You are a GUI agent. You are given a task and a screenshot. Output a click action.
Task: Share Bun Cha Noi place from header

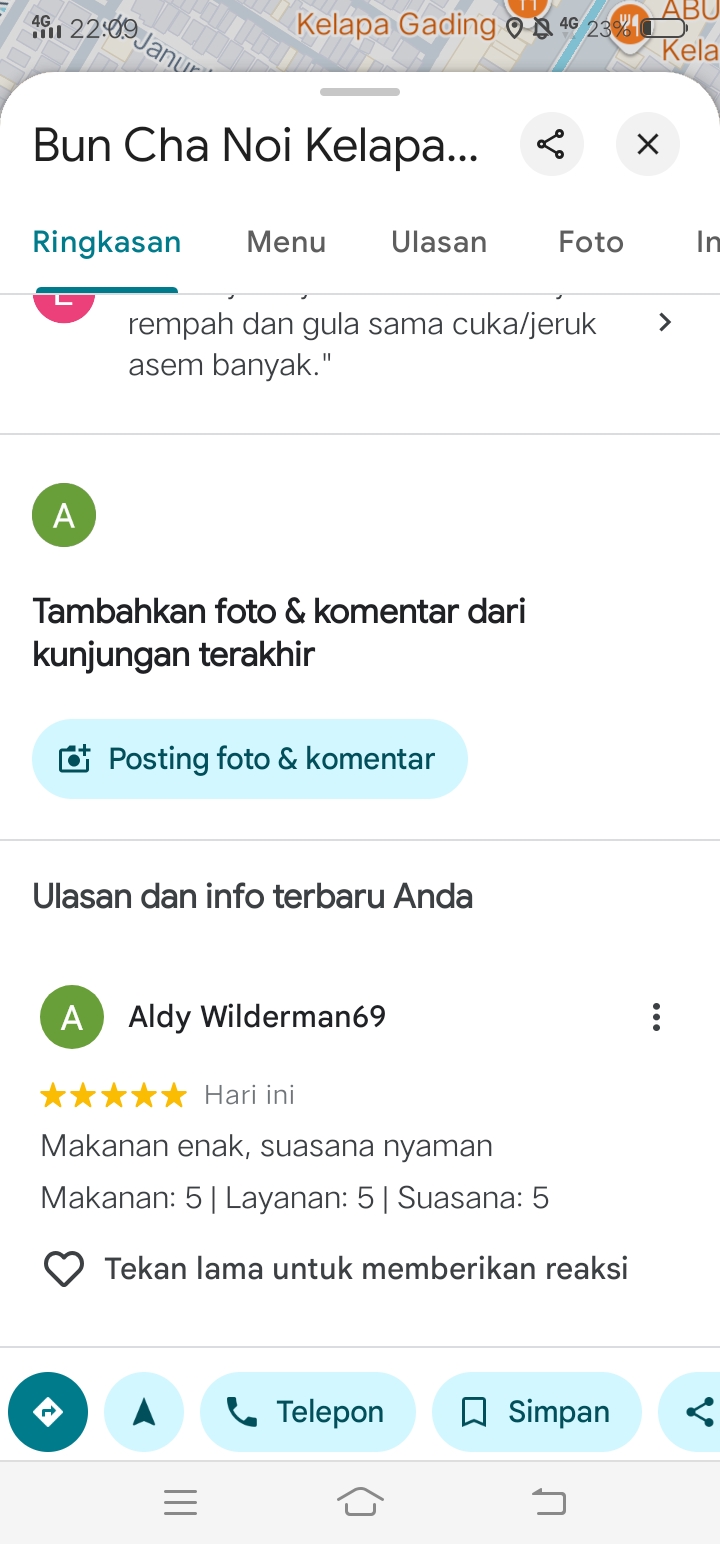coord(551,145)
